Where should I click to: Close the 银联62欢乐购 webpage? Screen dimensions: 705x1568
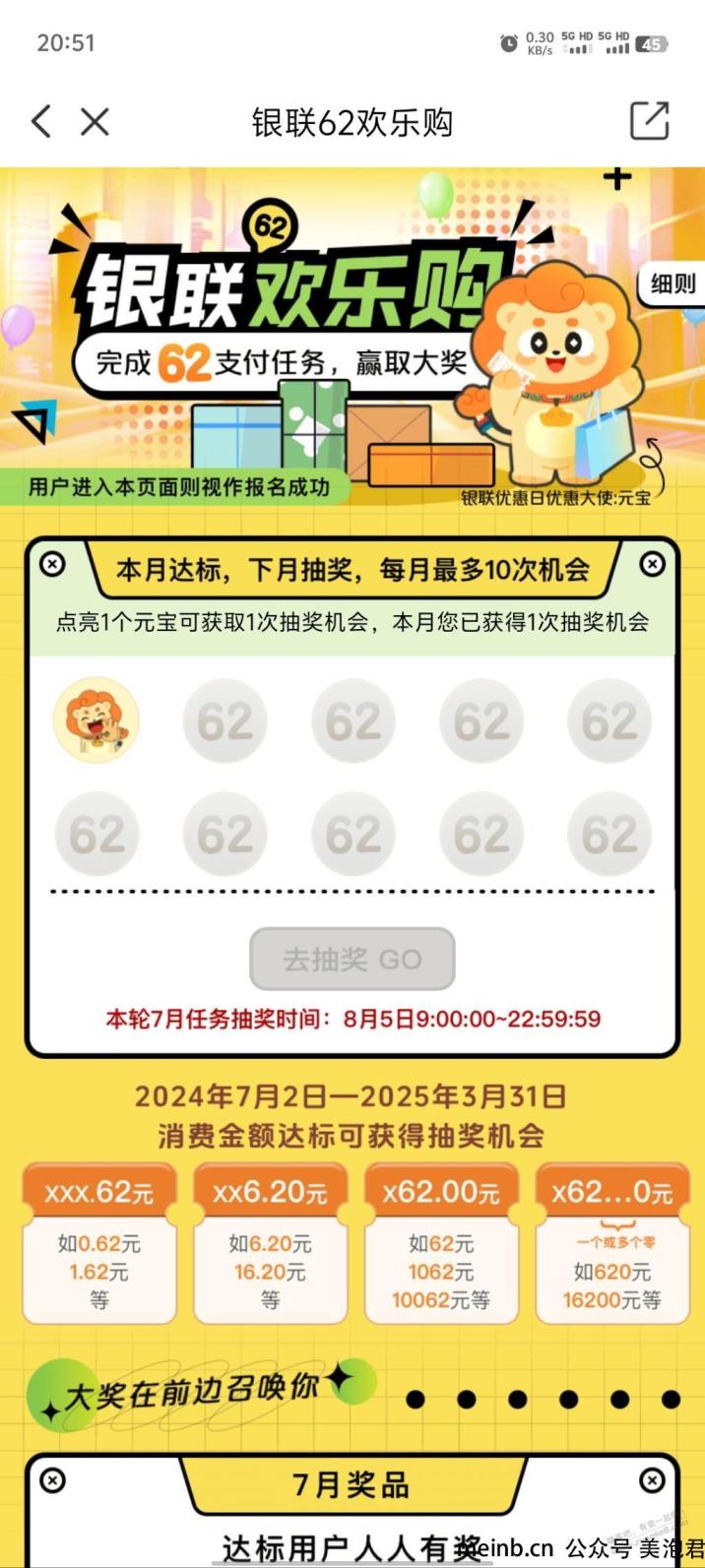[x=95, y=122]
